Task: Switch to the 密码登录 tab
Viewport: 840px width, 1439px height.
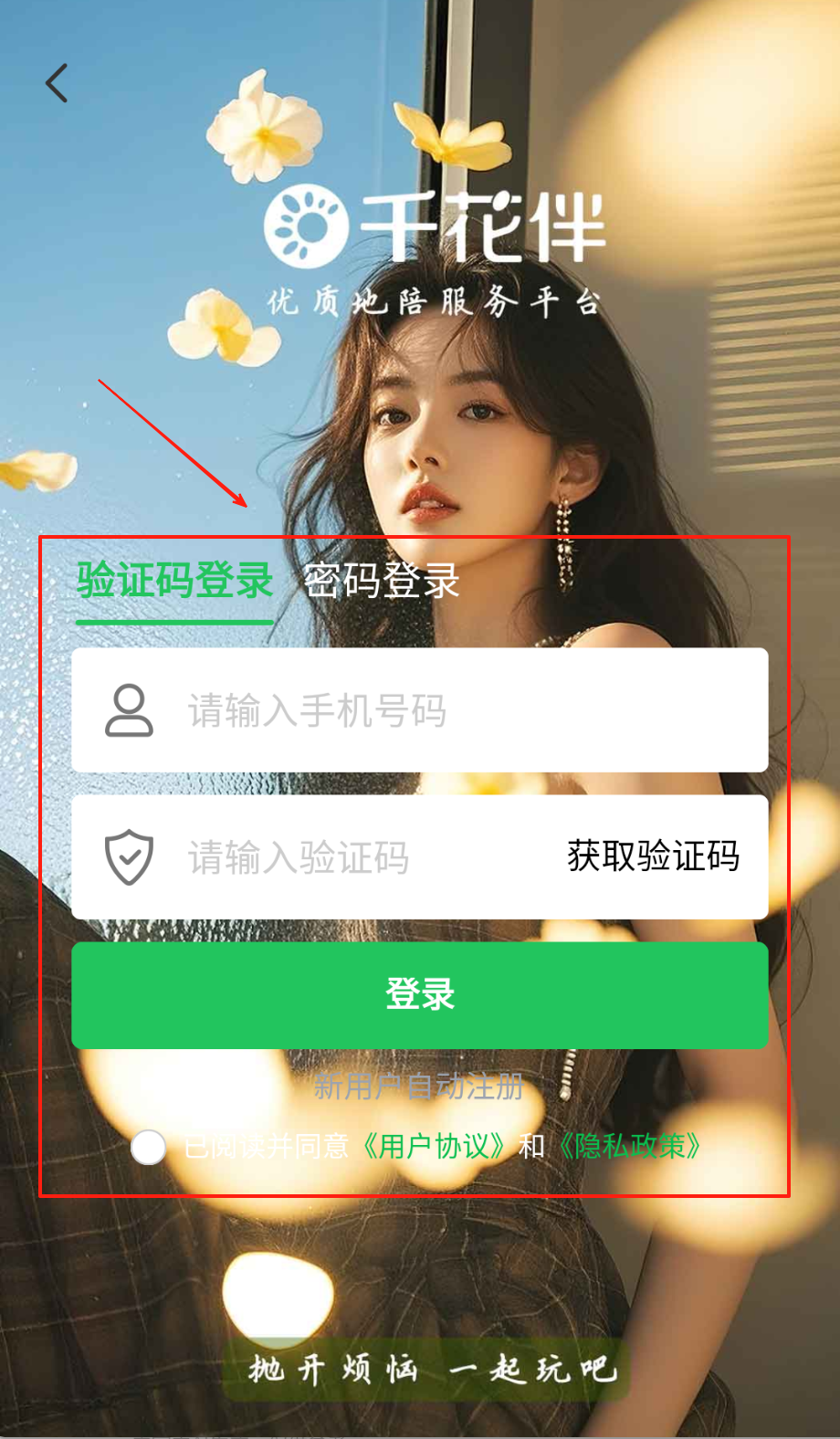Action: (x=381, y=581)
